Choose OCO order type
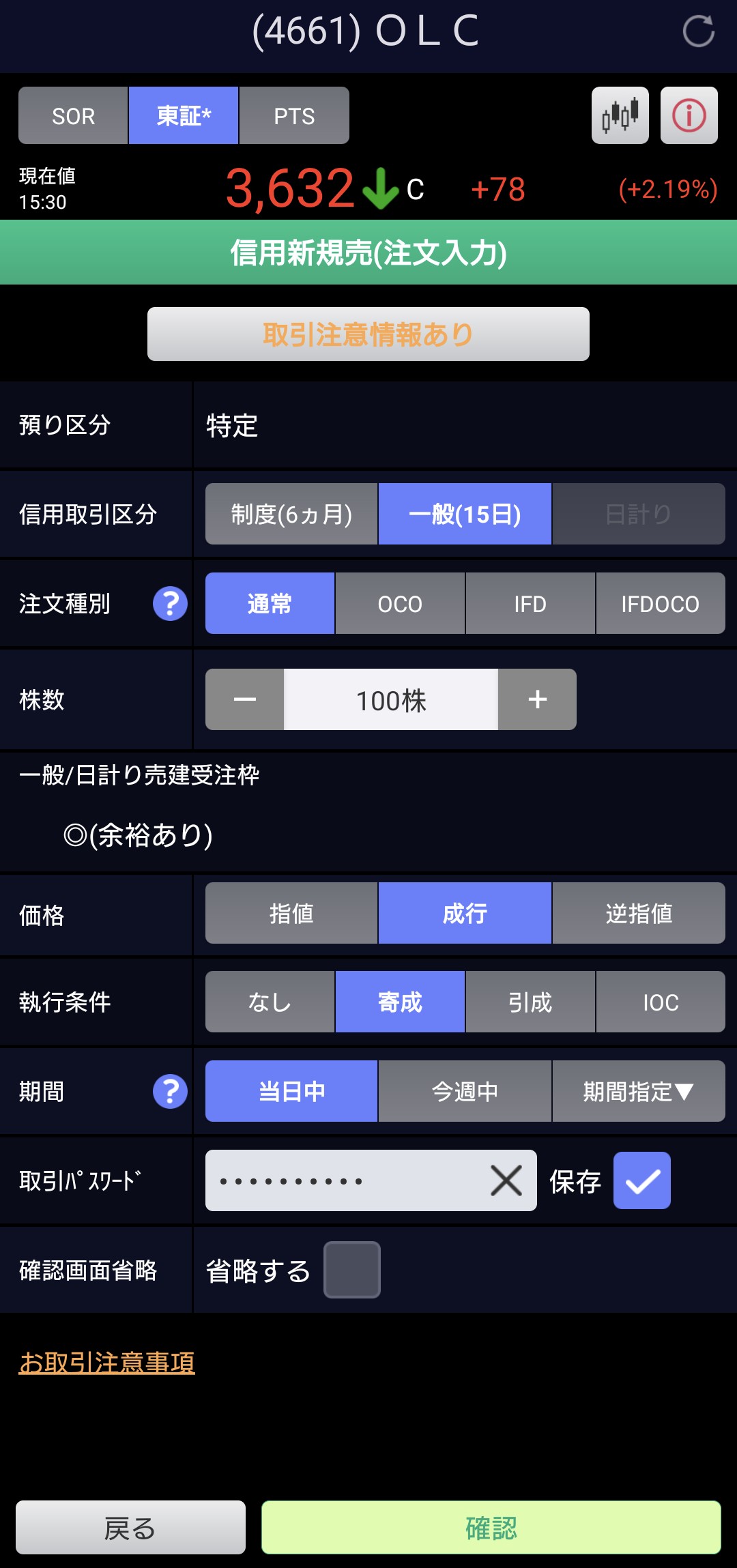The image size is (737, 1568). tap(400, 604)
